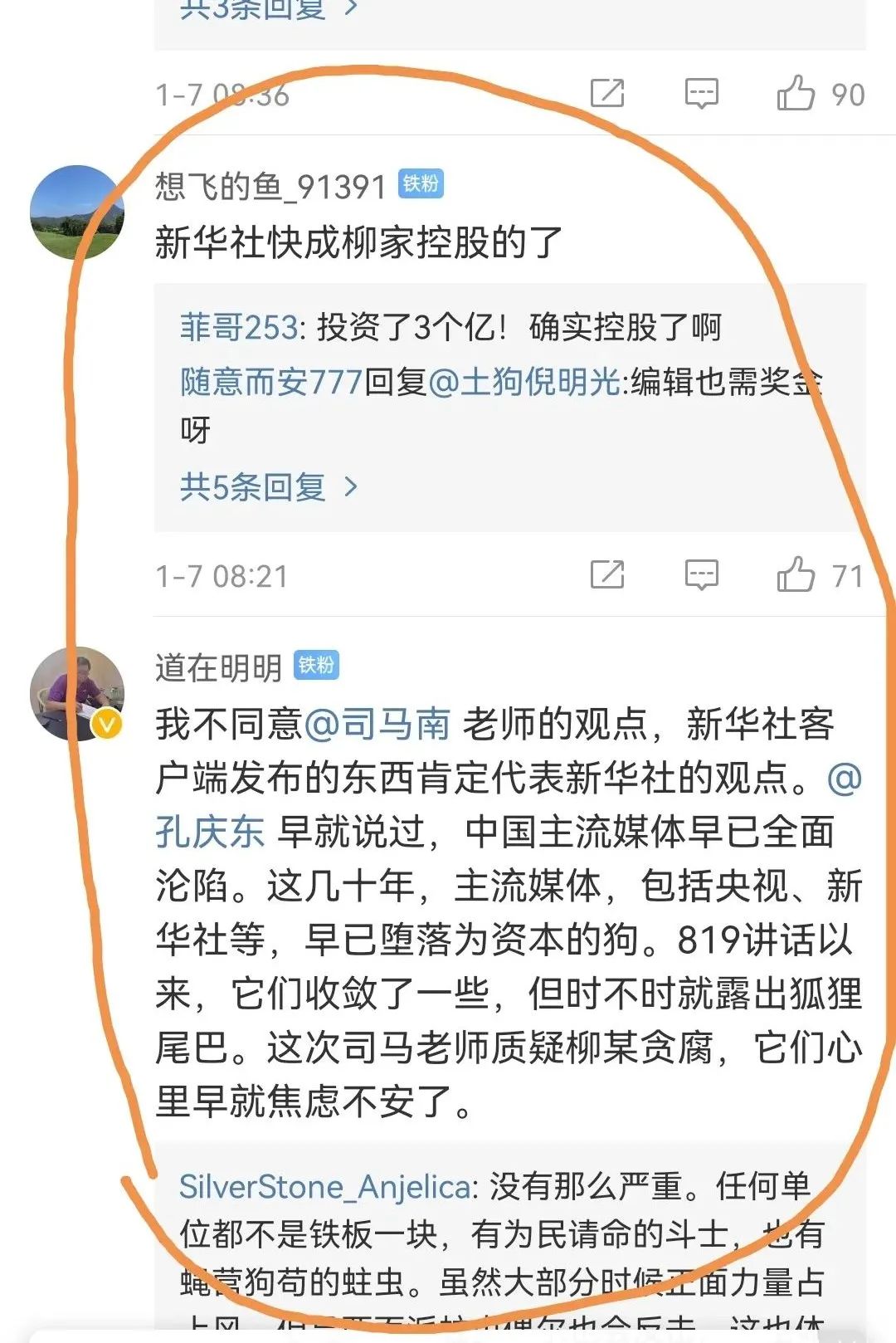This screenshot has width=896, height=1343.
Task: Open username 道在明明
Action: click(218, 667)
